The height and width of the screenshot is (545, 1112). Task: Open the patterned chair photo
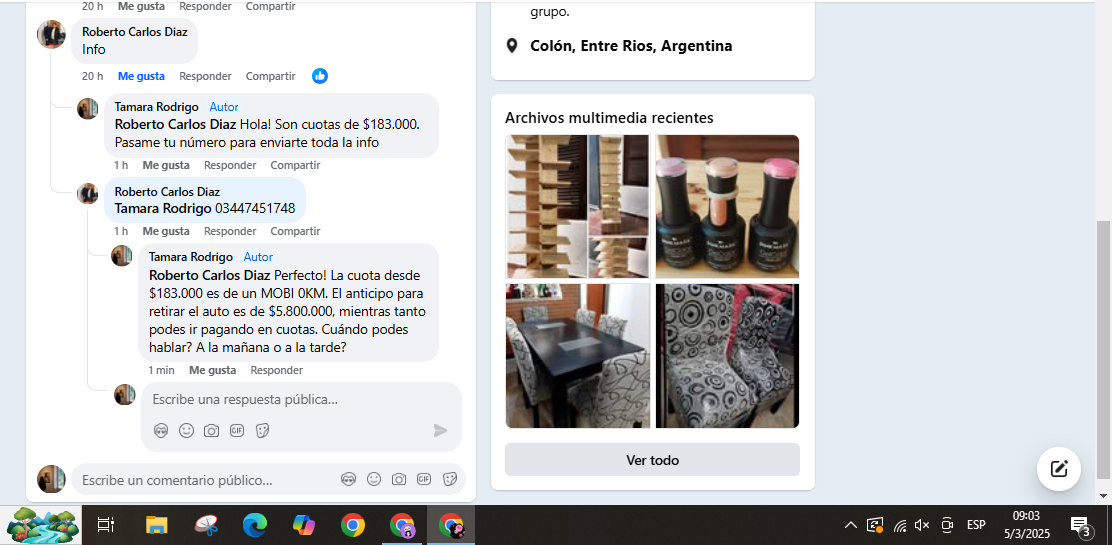(727, 356)
